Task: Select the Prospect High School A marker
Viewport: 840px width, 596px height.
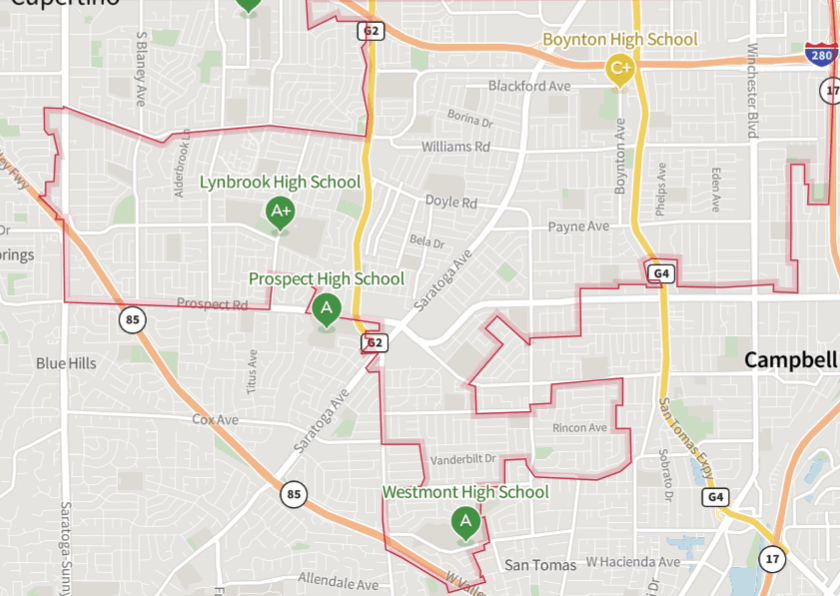Action: point(325,309)
